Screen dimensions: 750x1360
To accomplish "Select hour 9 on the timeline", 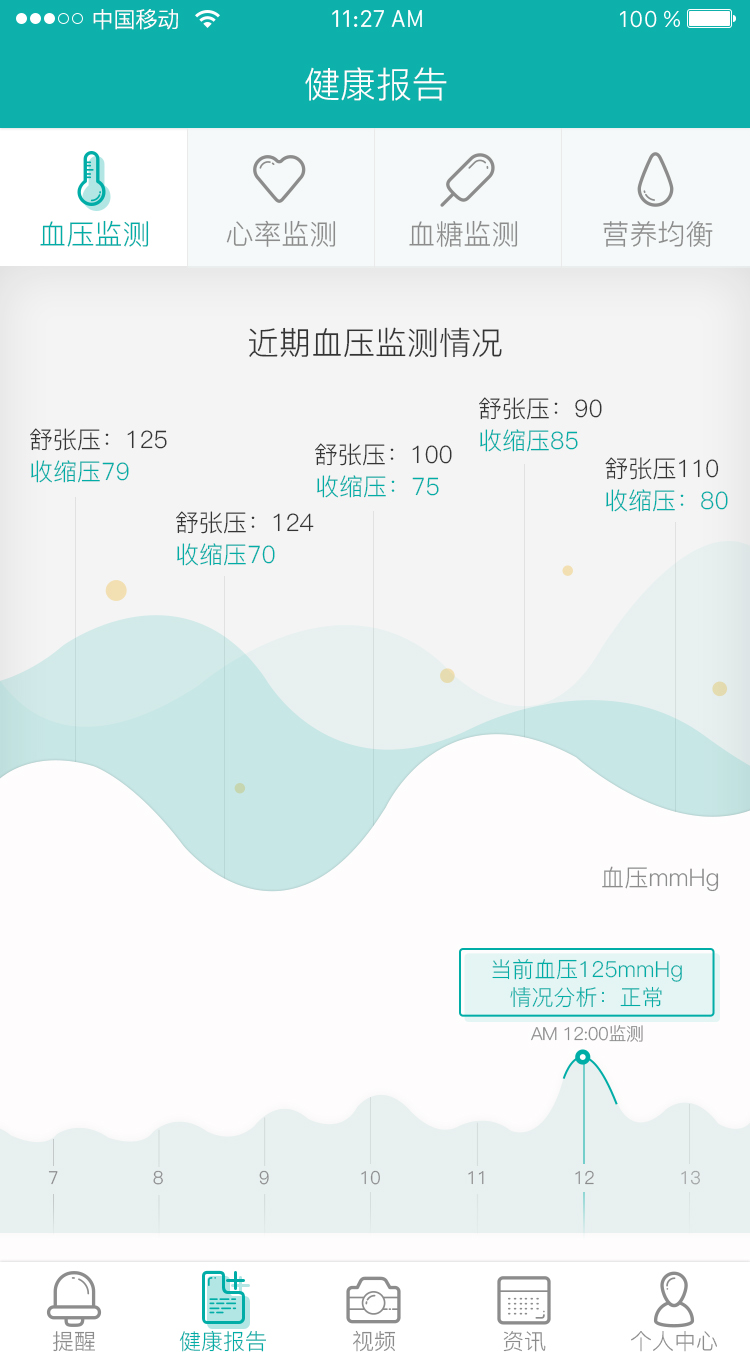I will pyautogui.click(x=264, y=1178).
